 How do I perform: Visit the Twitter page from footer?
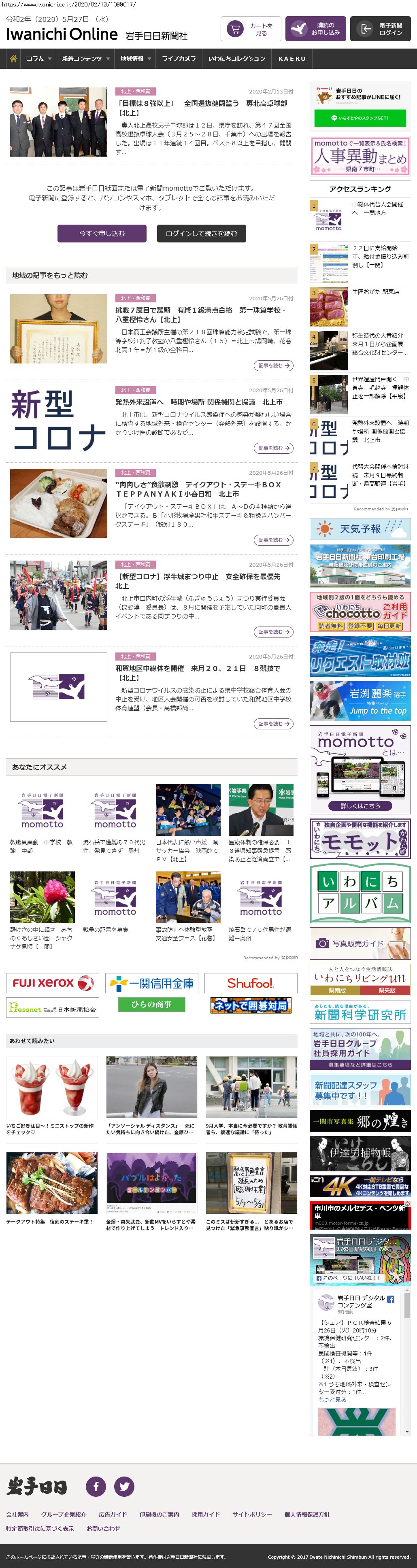(124, 1486)
